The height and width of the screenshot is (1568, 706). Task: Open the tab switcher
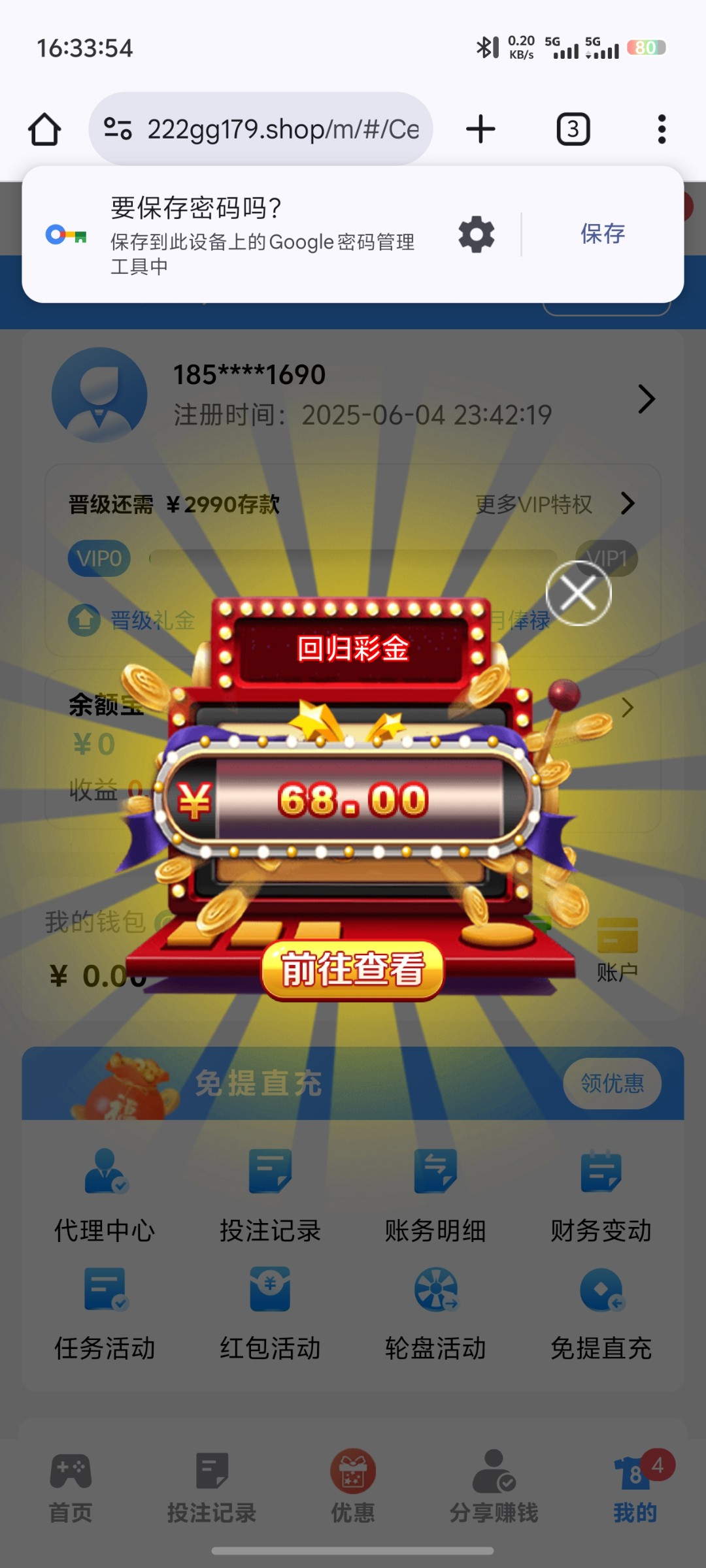click(573, 129)
